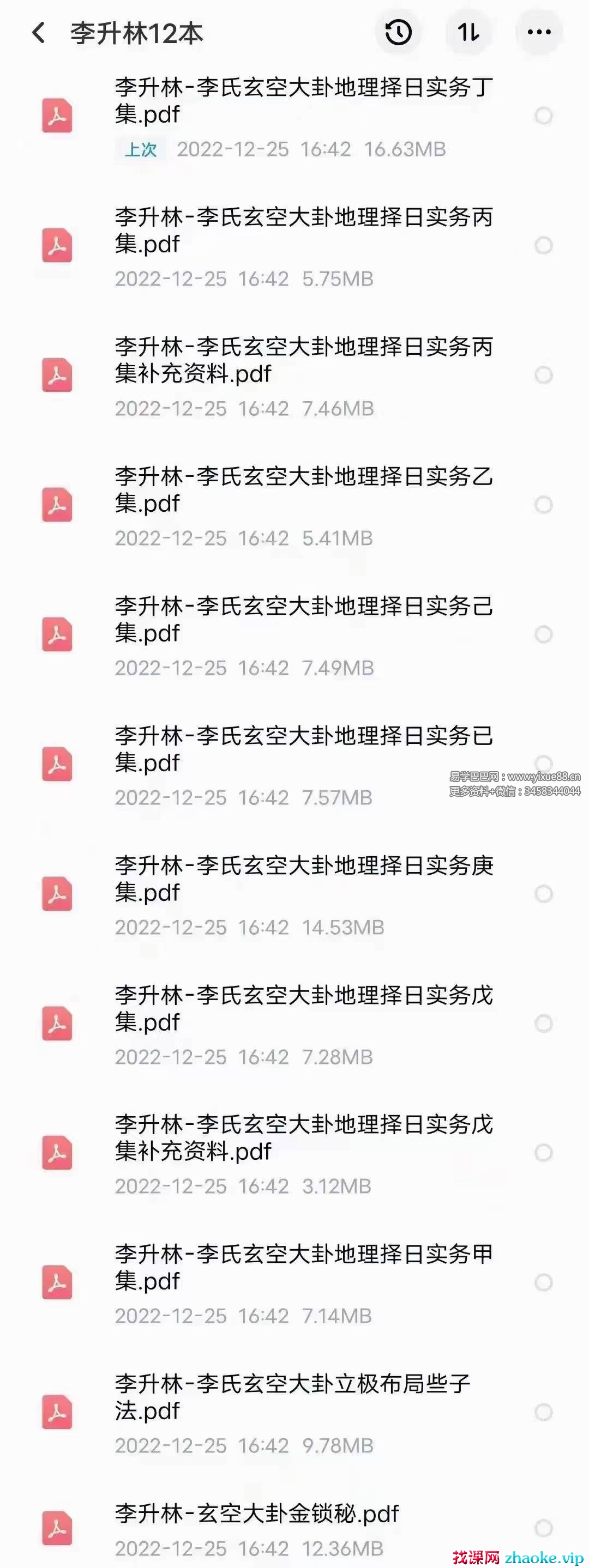
Task: Open the 庚集.pdf file of 14.53MB
Action: click(x=303, y=879)
